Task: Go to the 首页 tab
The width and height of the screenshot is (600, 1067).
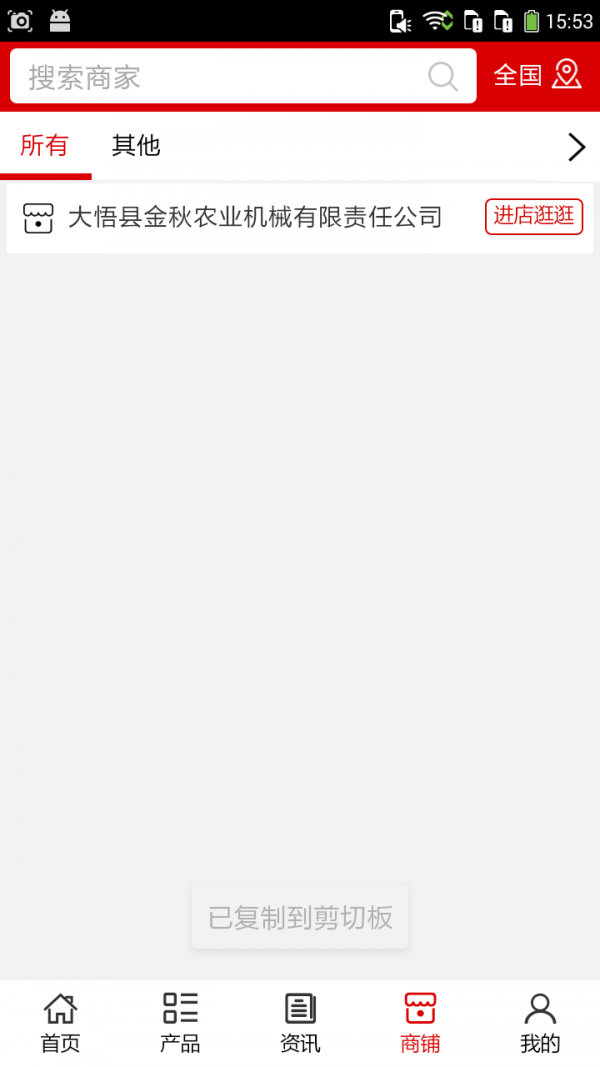Action: point(60,1023)
